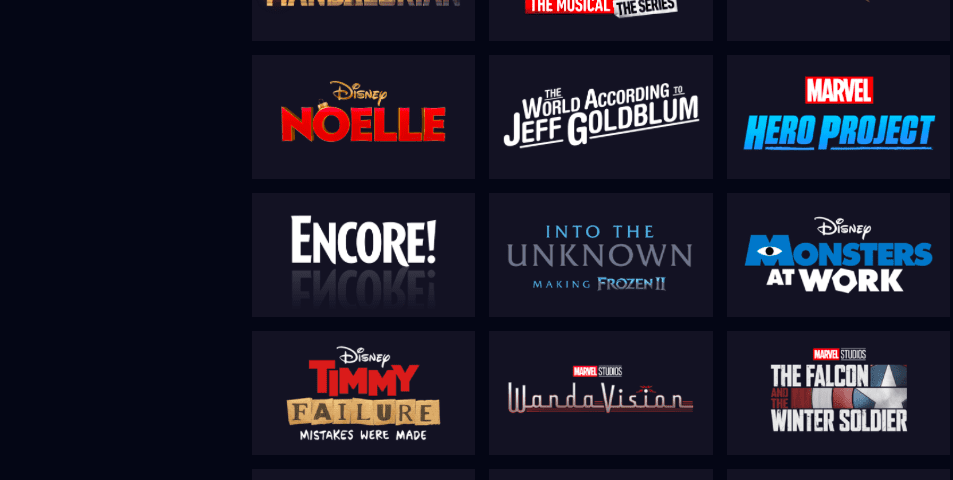Open The Falcon and the Winter Soldier
This screenshot has height=480, width=953.
[838, 393]
